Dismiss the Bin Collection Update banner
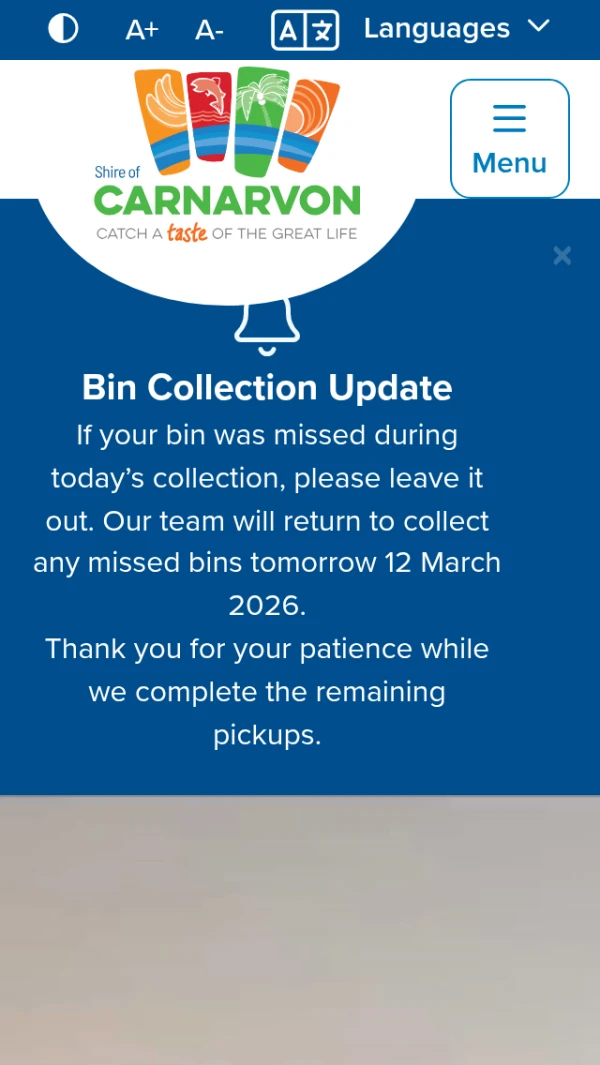Viewport: 600px width, 1065px height. (562, 256)
